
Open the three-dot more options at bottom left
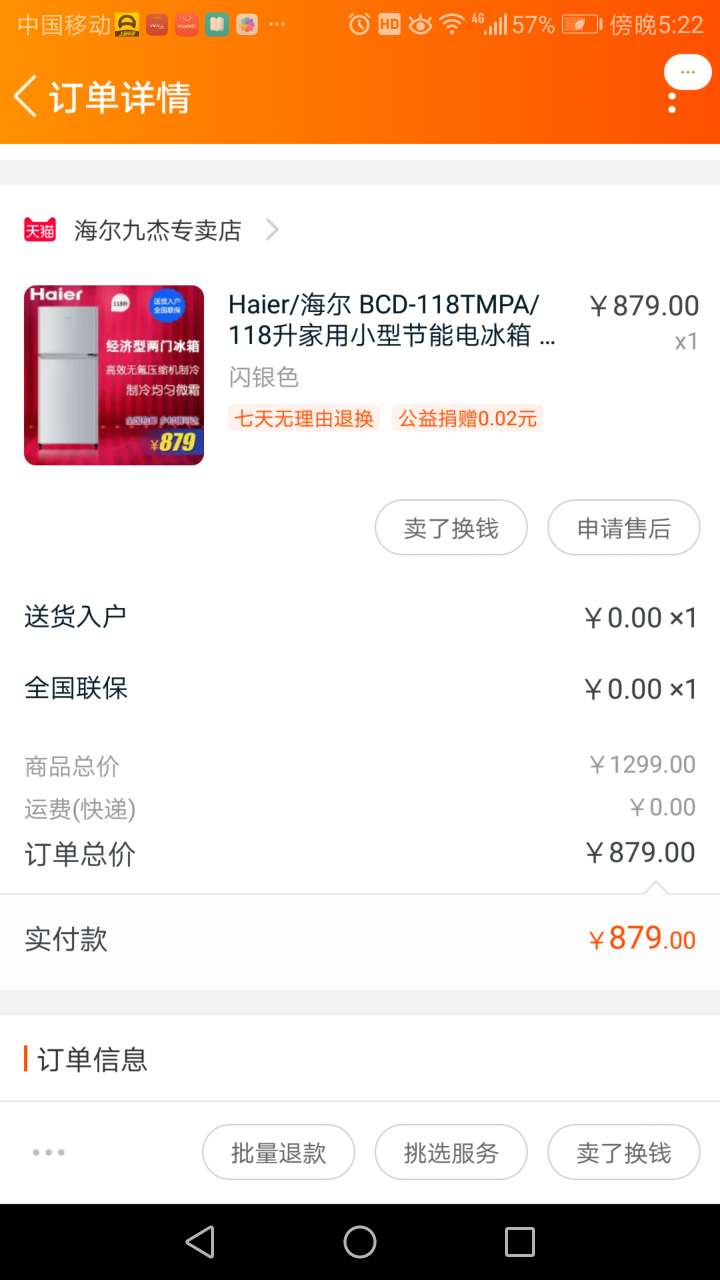pyautogui.click(x=48, y=1153)
